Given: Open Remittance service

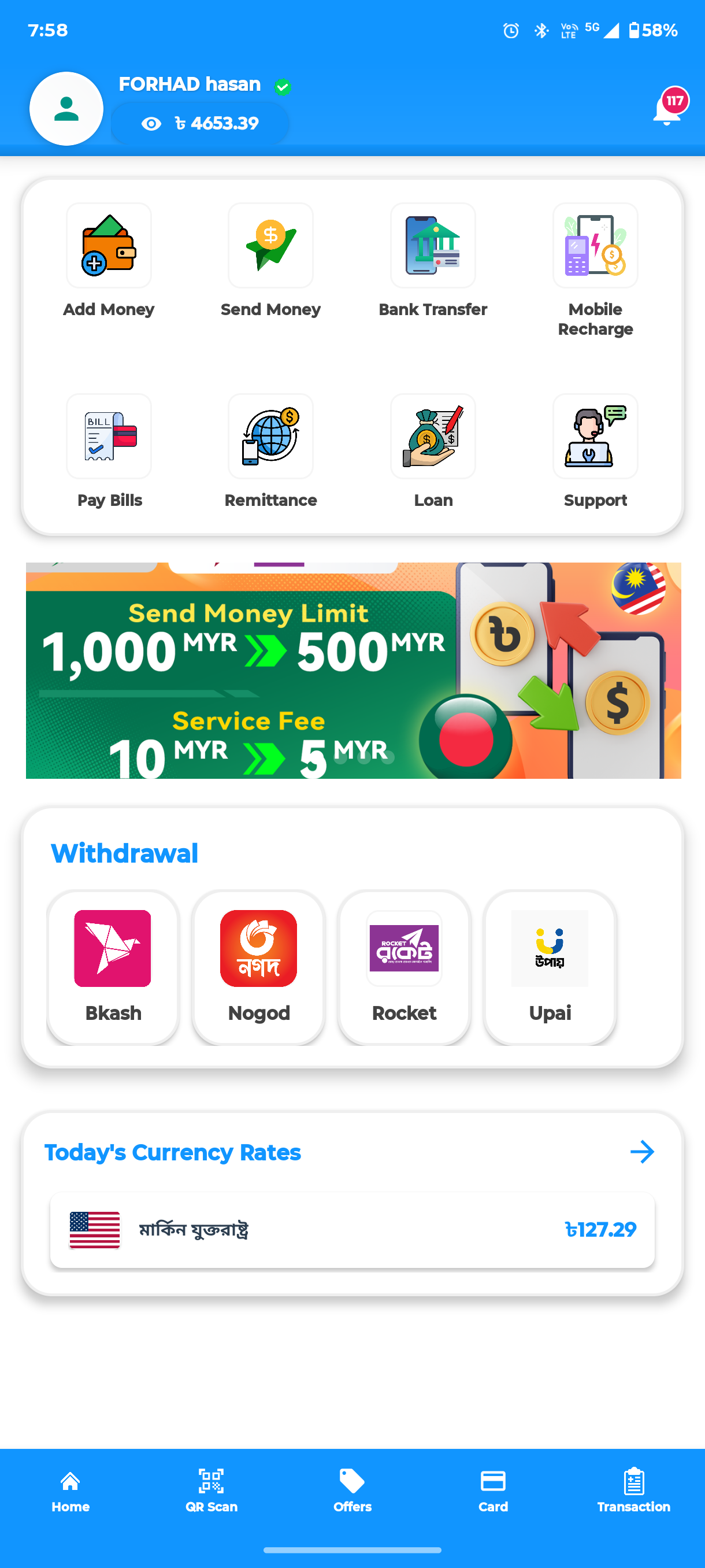Looking at the screenshot, I should click(x=270, y=452).
